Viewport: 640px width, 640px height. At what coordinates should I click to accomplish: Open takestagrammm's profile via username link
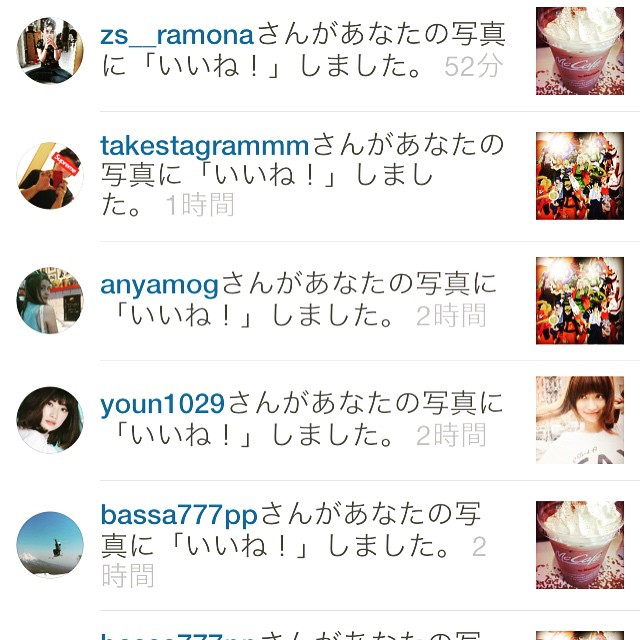[x=204, y=145]
